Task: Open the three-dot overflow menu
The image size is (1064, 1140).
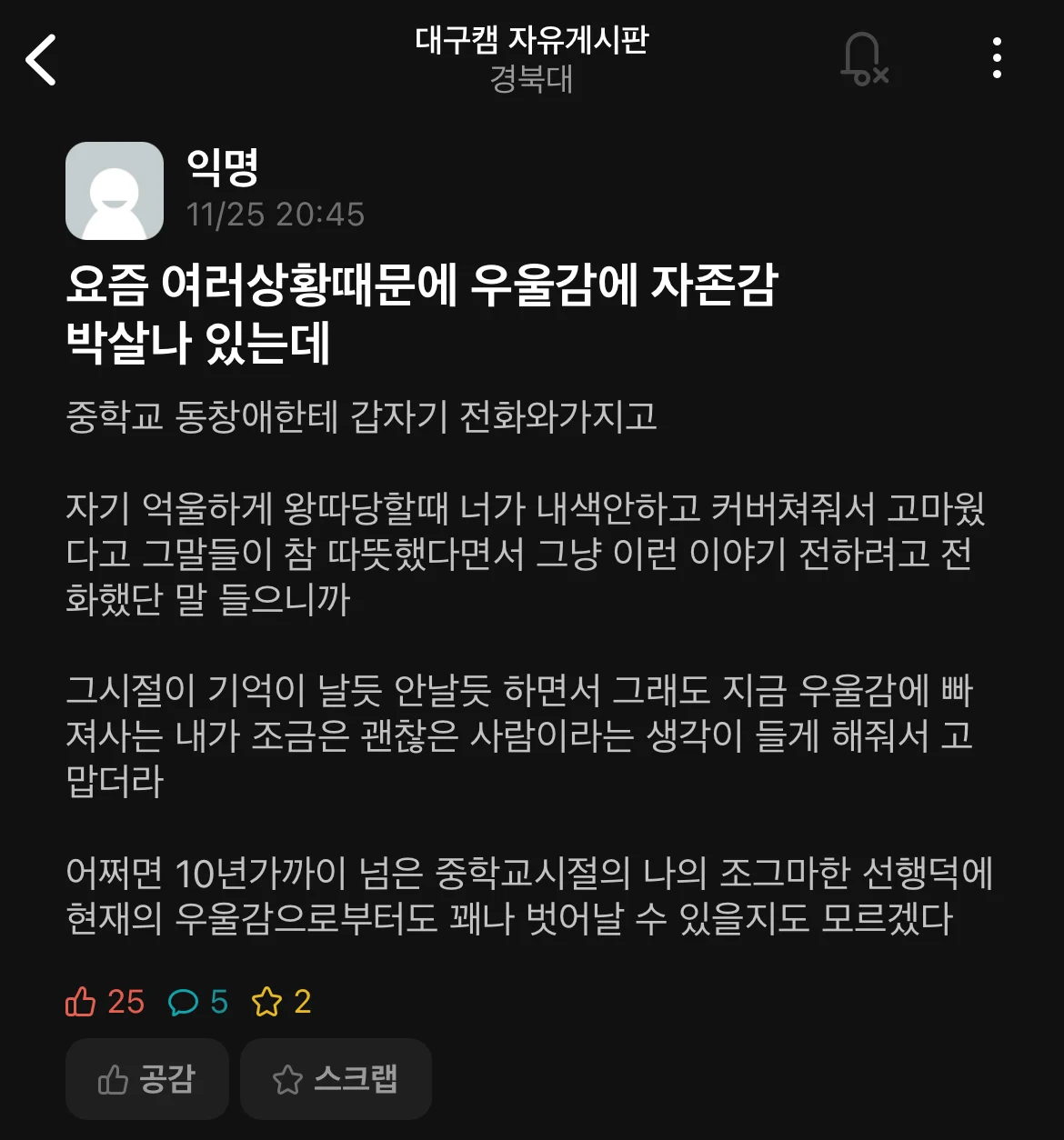Action: 997,58
